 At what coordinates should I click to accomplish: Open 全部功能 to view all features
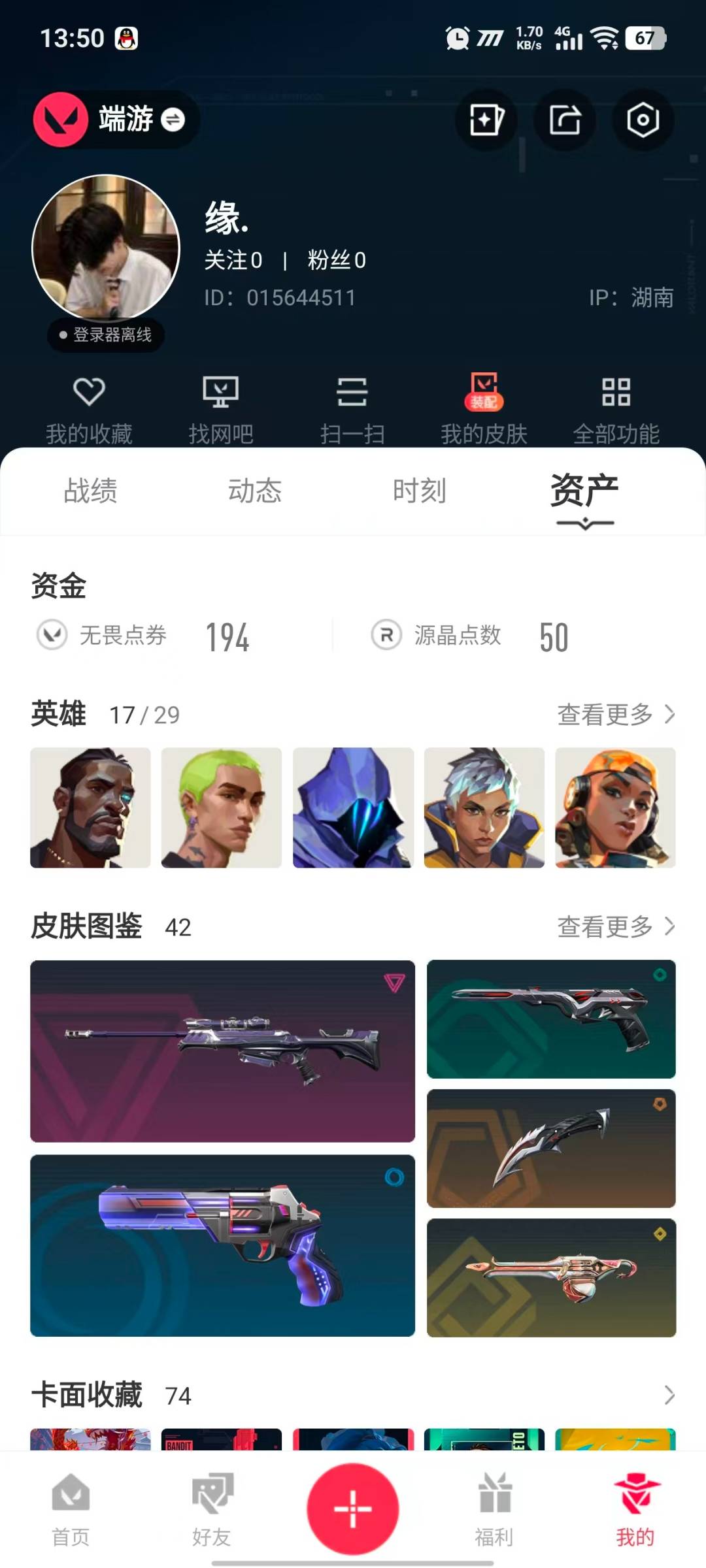[616, 405]
